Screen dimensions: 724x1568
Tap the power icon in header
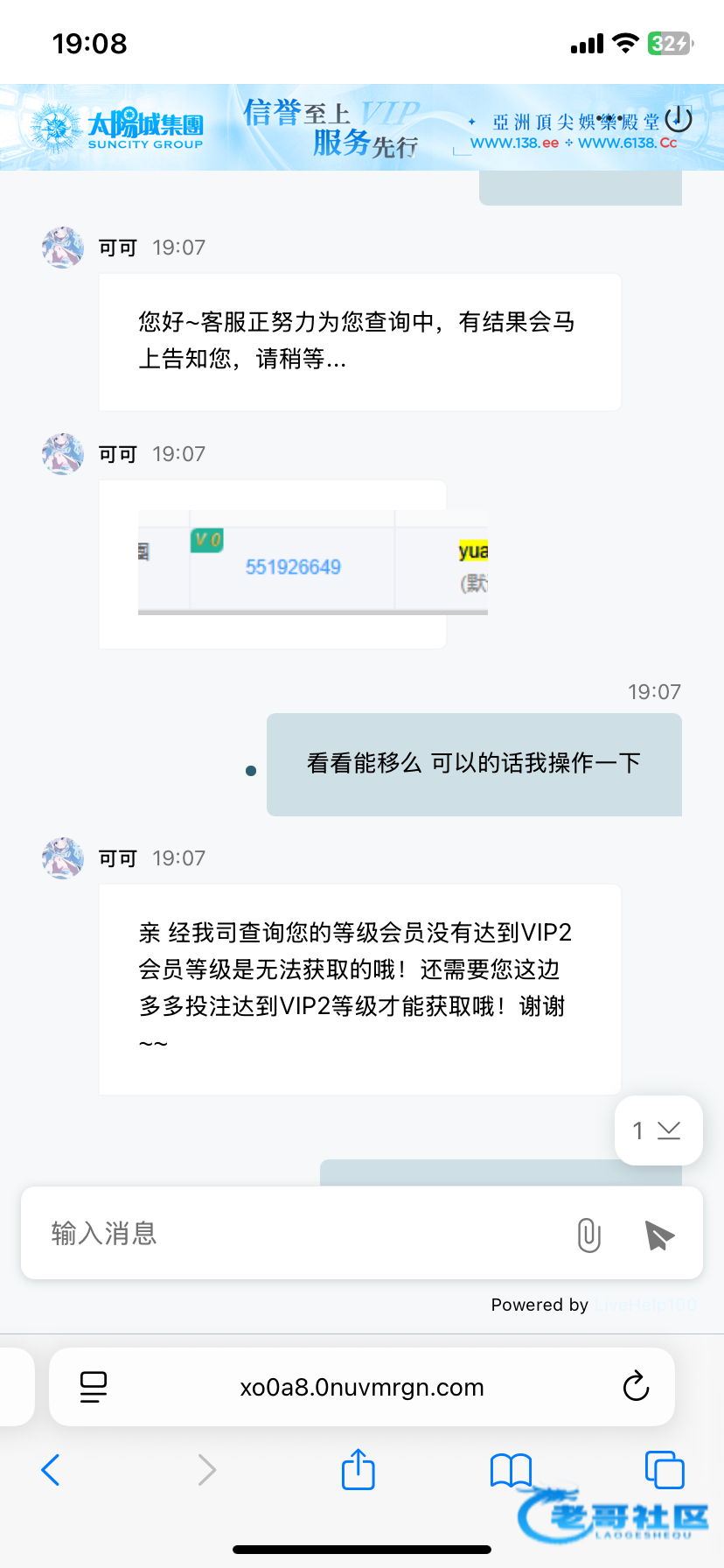click(x=679, y=119)
